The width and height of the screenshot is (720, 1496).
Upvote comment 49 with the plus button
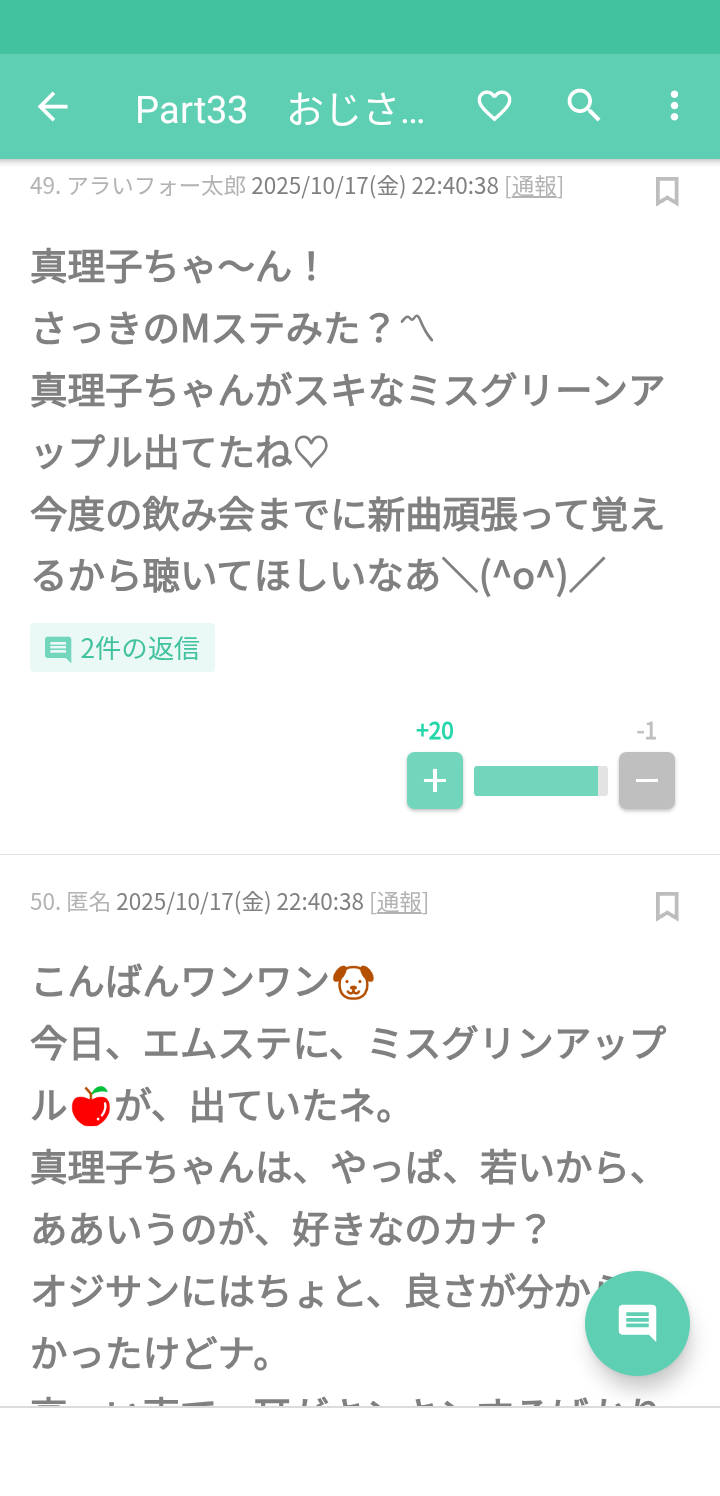(x=435, y=780)
